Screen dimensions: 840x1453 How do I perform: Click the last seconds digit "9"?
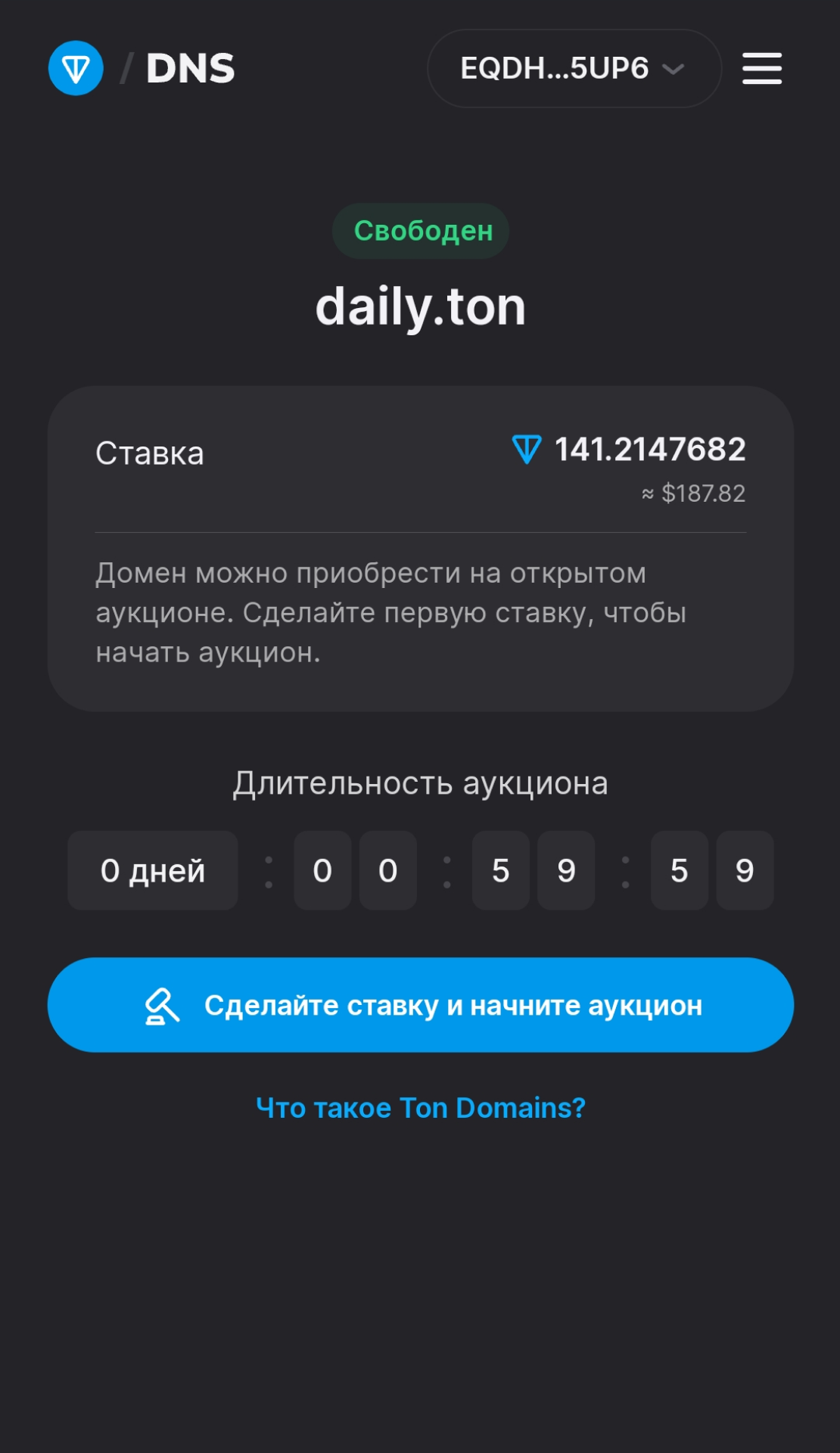coord(745,870)
